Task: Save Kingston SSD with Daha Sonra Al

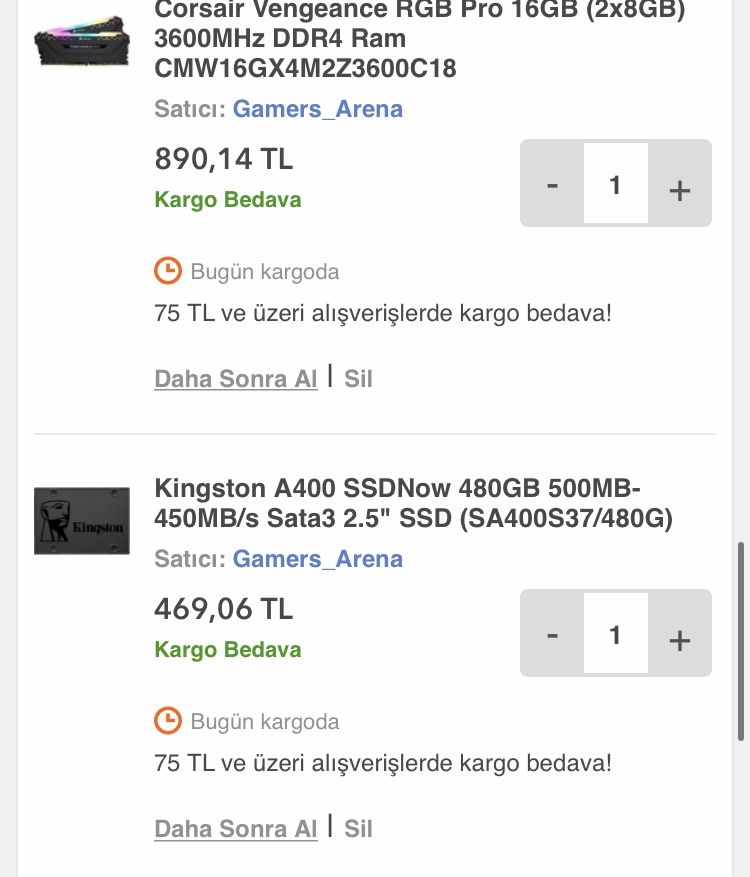Action: [236, 829]
